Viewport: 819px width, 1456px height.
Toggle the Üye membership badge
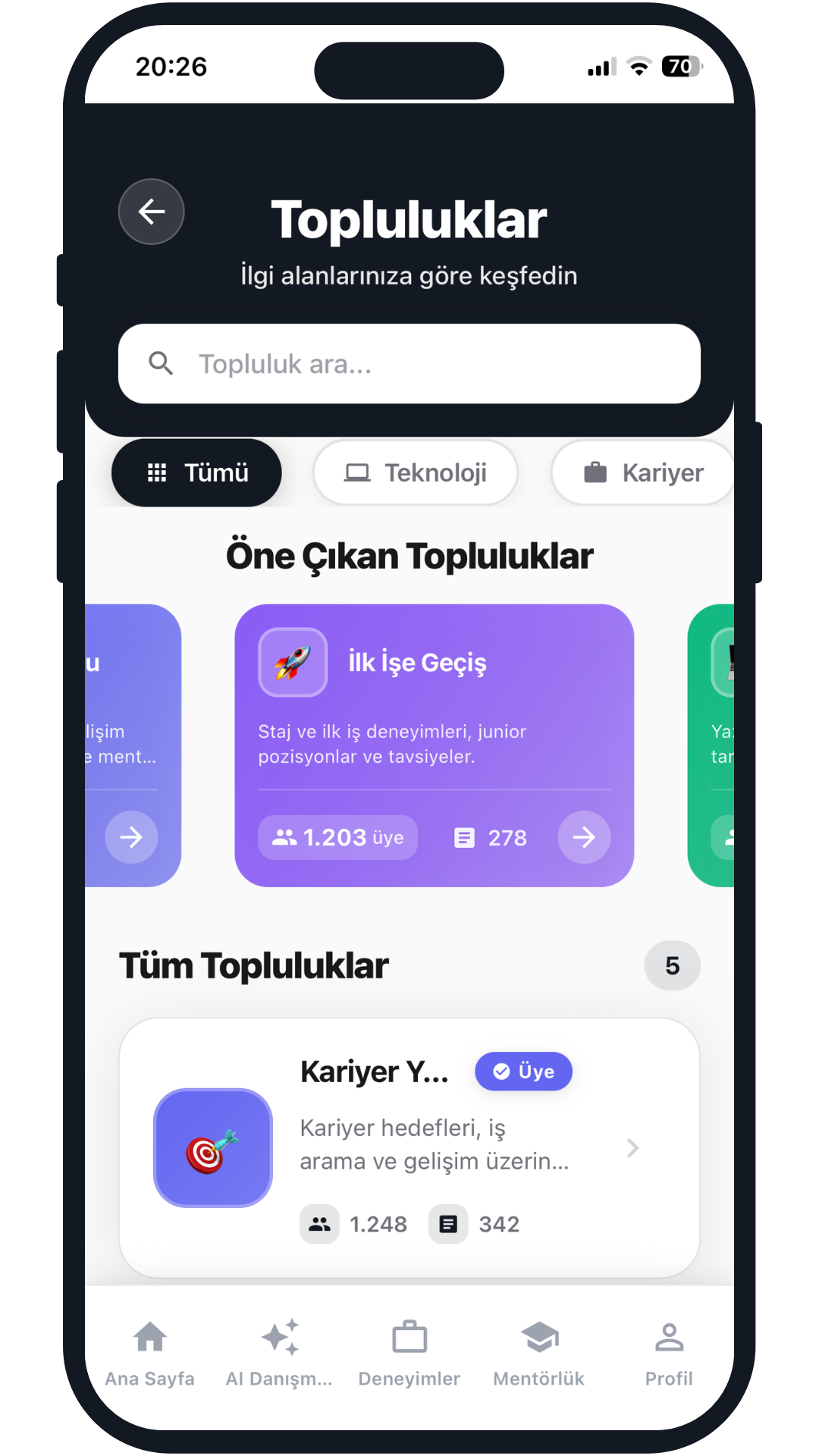523,1072
